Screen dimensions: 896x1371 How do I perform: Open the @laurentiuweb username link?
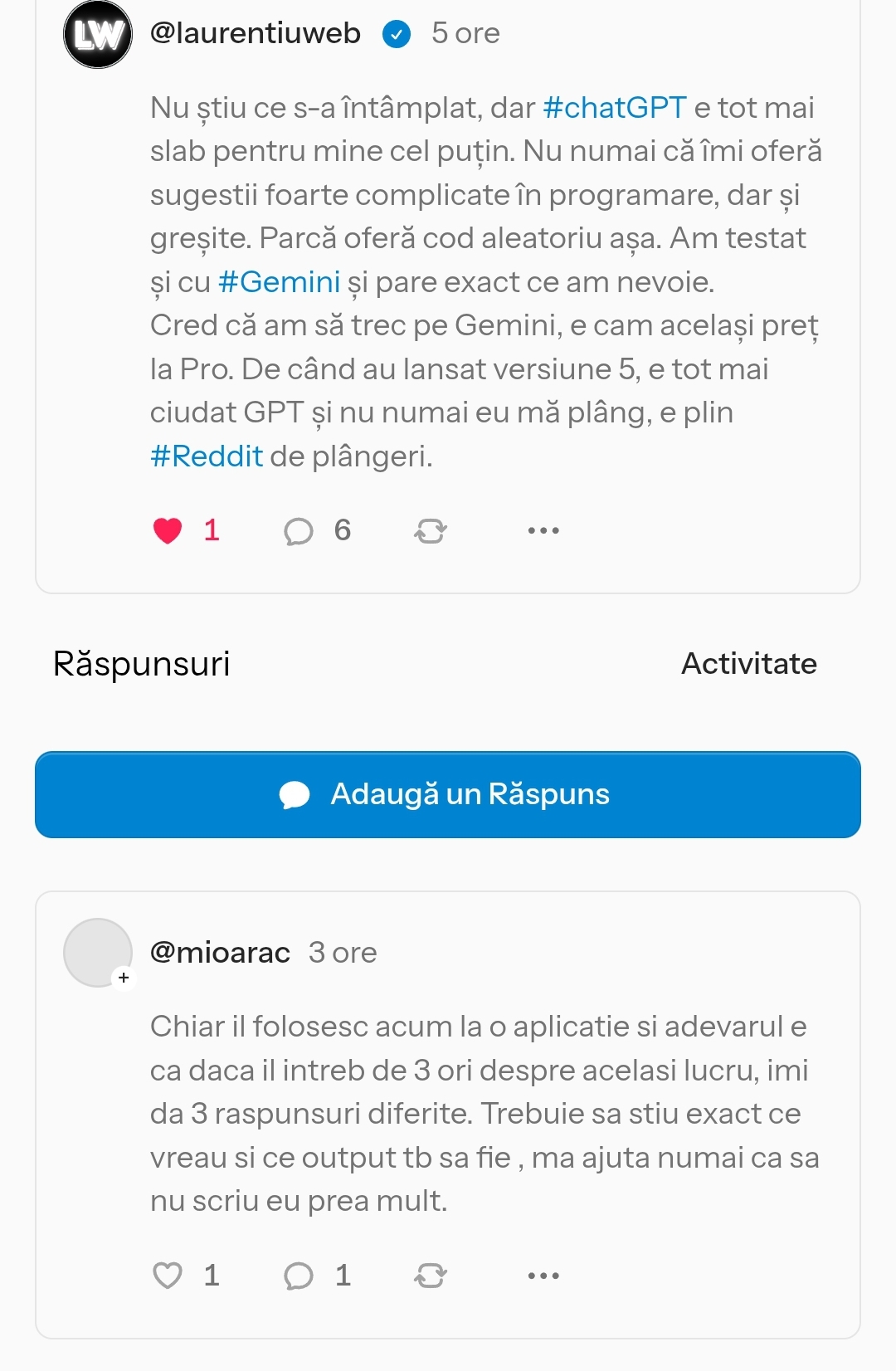[x=255, y=33]
